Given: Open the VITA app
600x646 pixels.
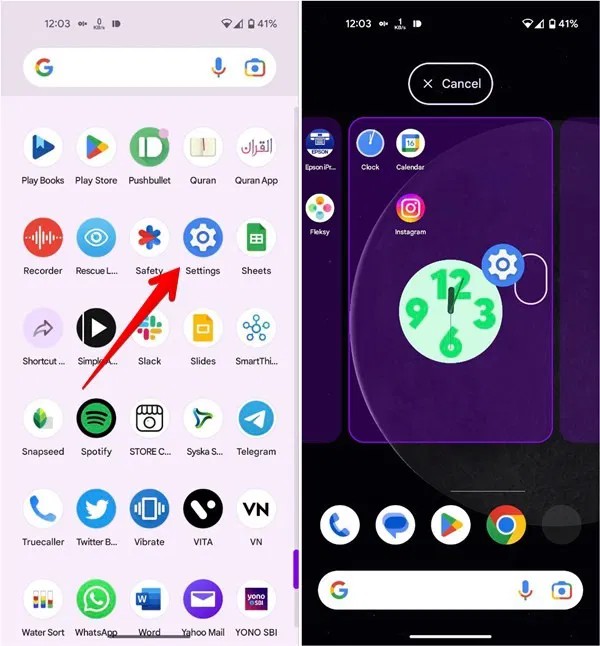Looking at the screenshot, I should click(202, 509).
